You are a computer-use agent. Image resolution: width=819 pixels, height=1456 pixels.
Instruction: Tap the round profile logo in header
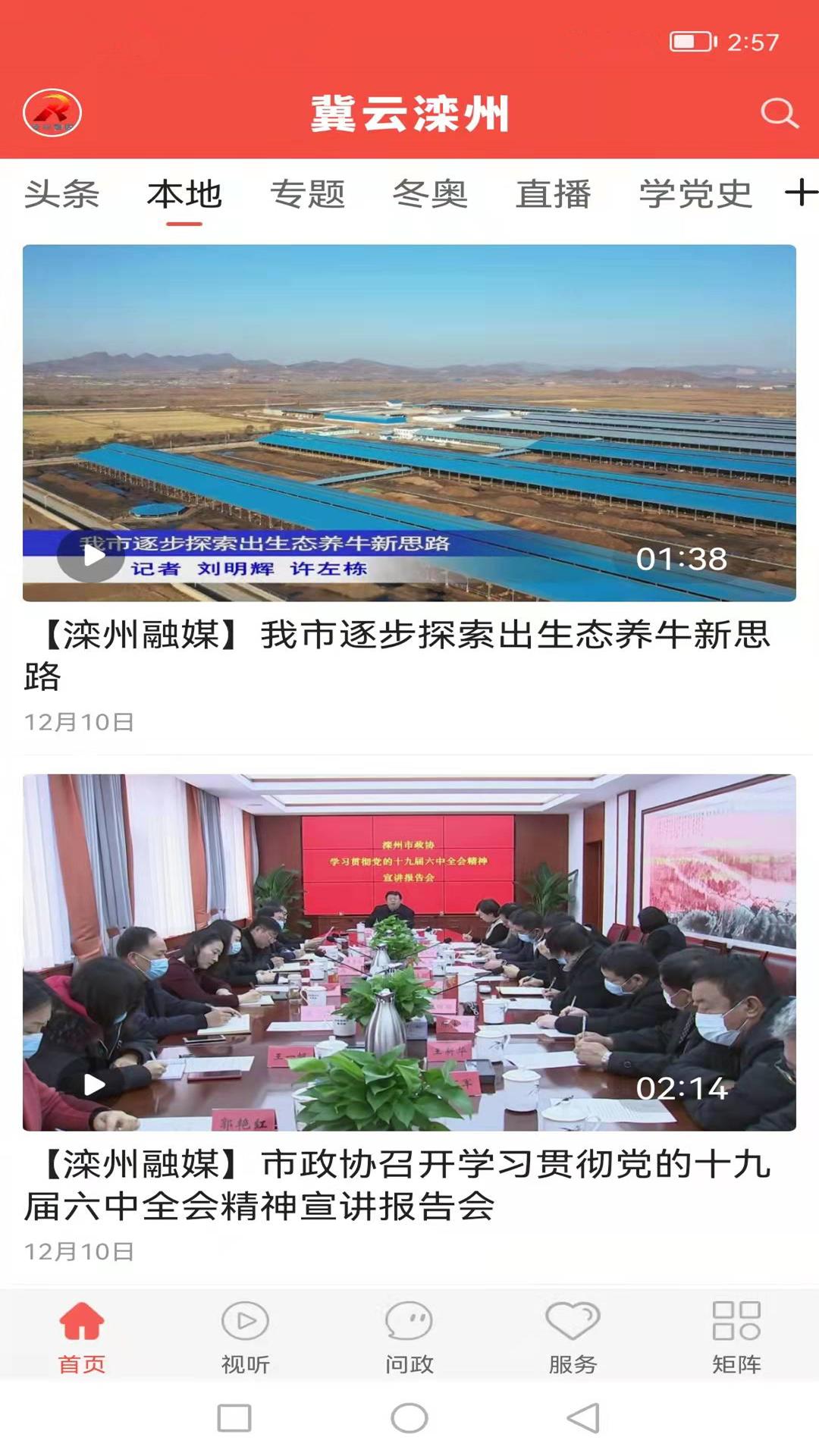52,114
